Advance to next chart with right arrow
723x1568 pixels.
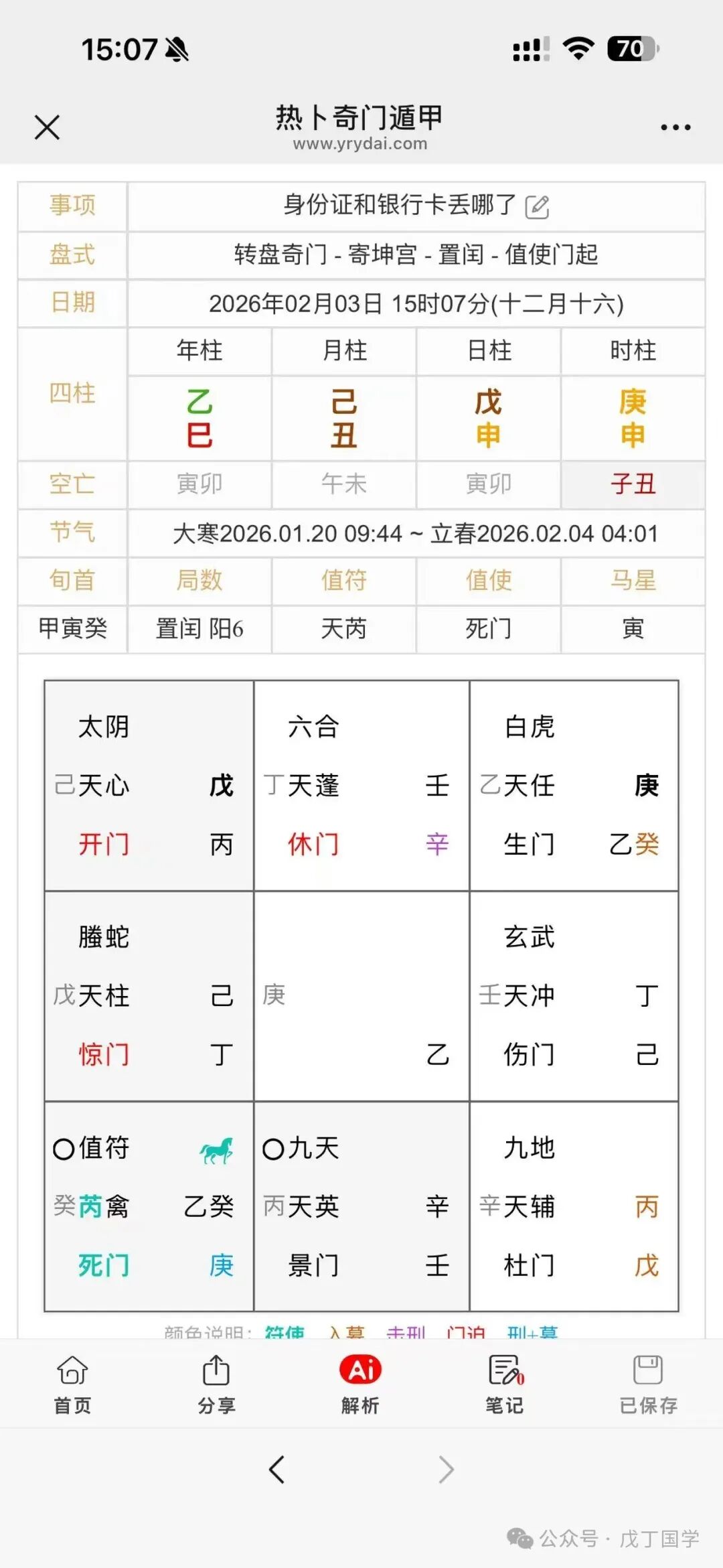point(446,1466)
